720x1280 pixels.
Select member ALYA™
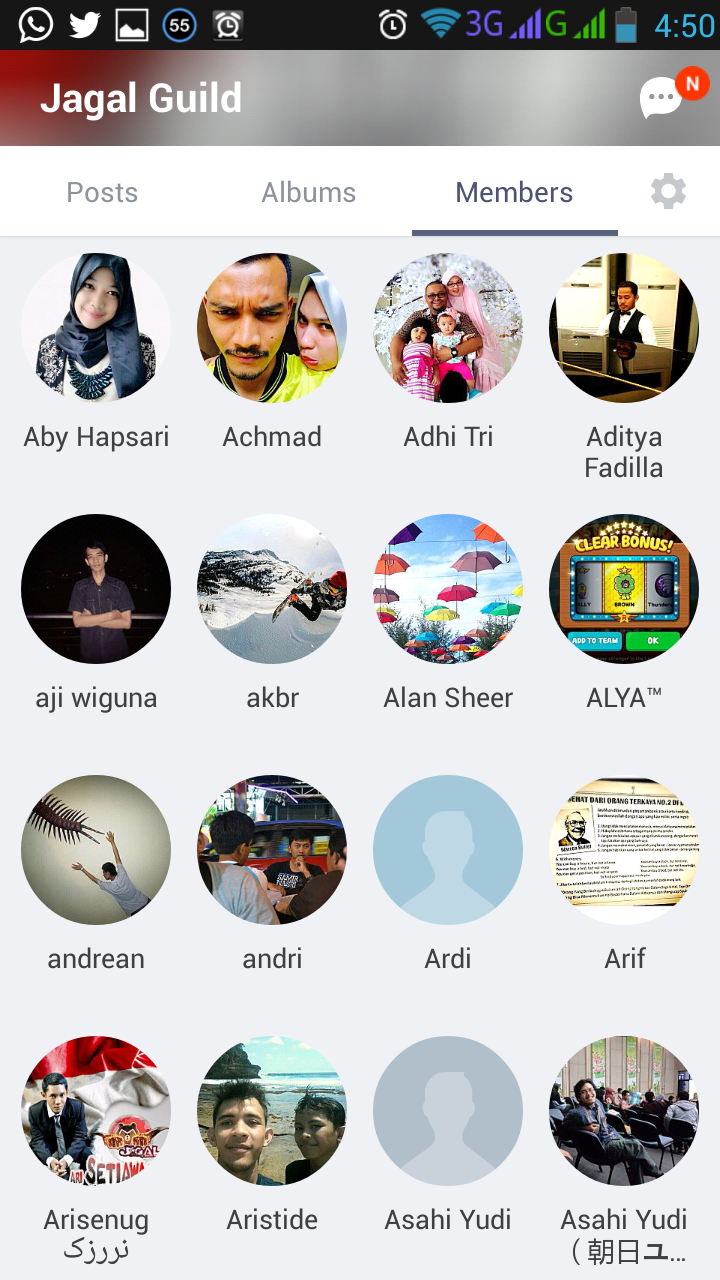click(x=624, y=589)
